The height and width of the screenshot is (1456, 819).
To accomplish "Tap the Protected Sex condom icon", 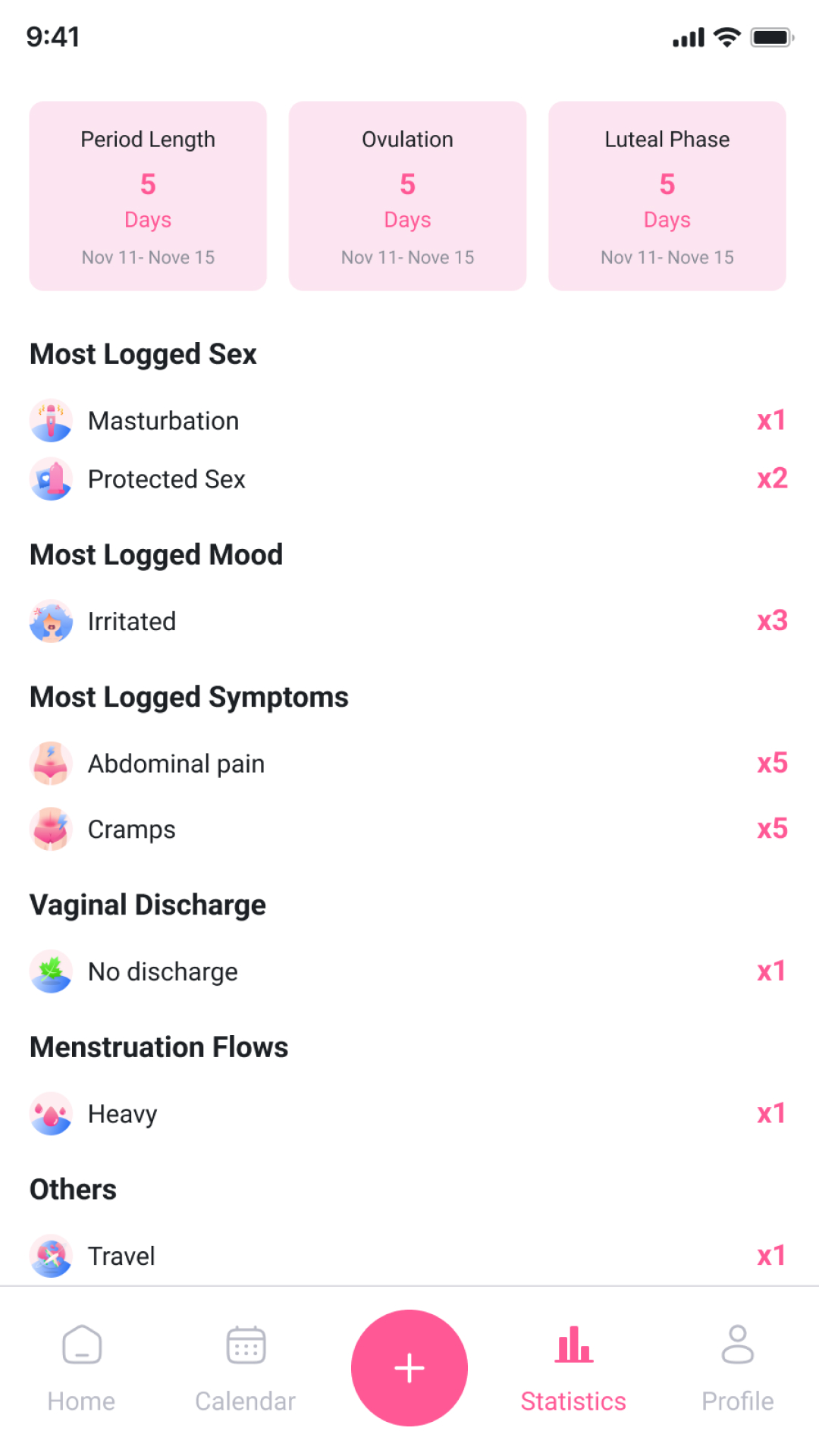I will point(50,479).
